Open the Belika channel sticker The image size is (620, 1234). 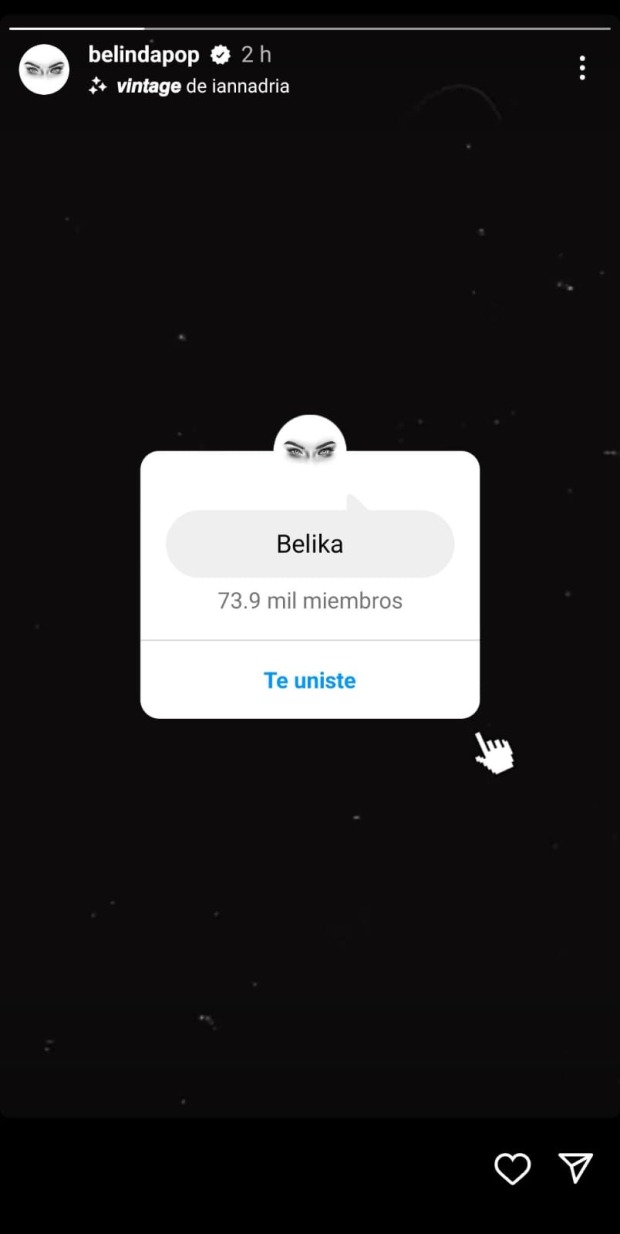coord(310,545)
